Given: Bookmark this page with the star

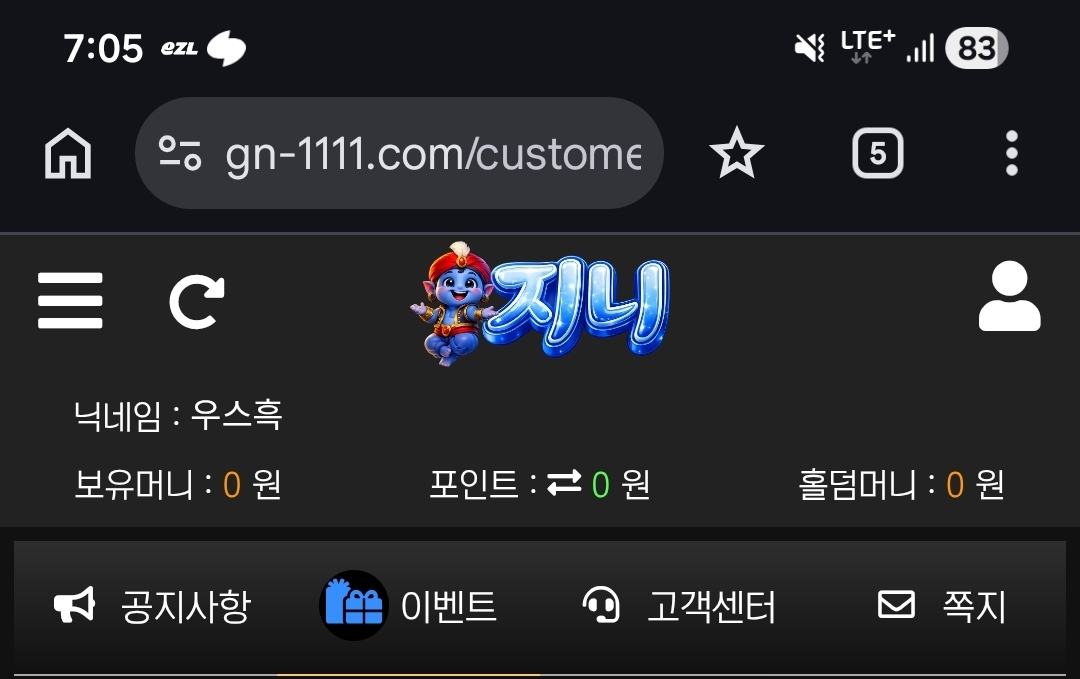Looking at the screenshot, I should [736, 154].
